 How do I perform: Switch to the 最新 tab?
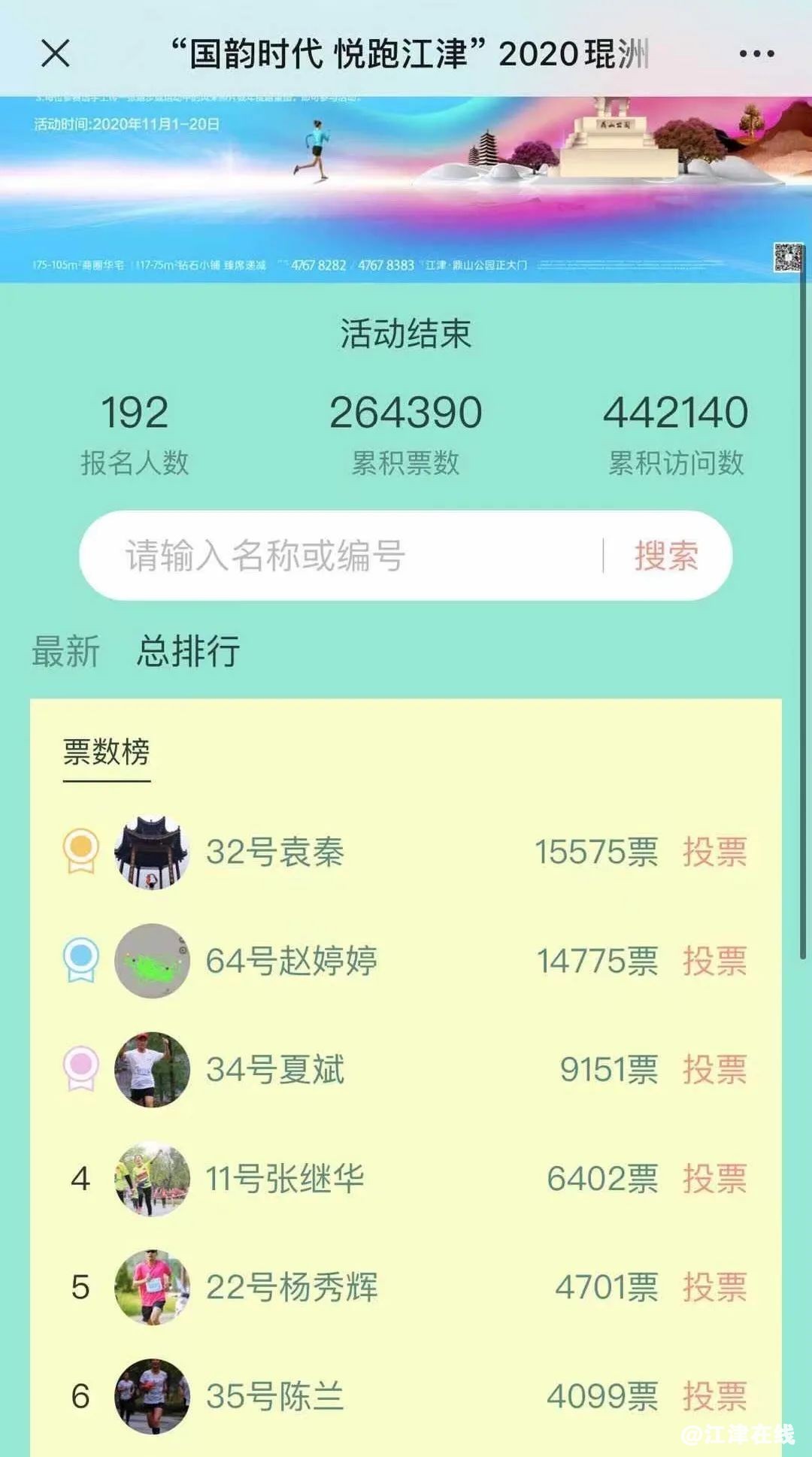pos(65,651)
